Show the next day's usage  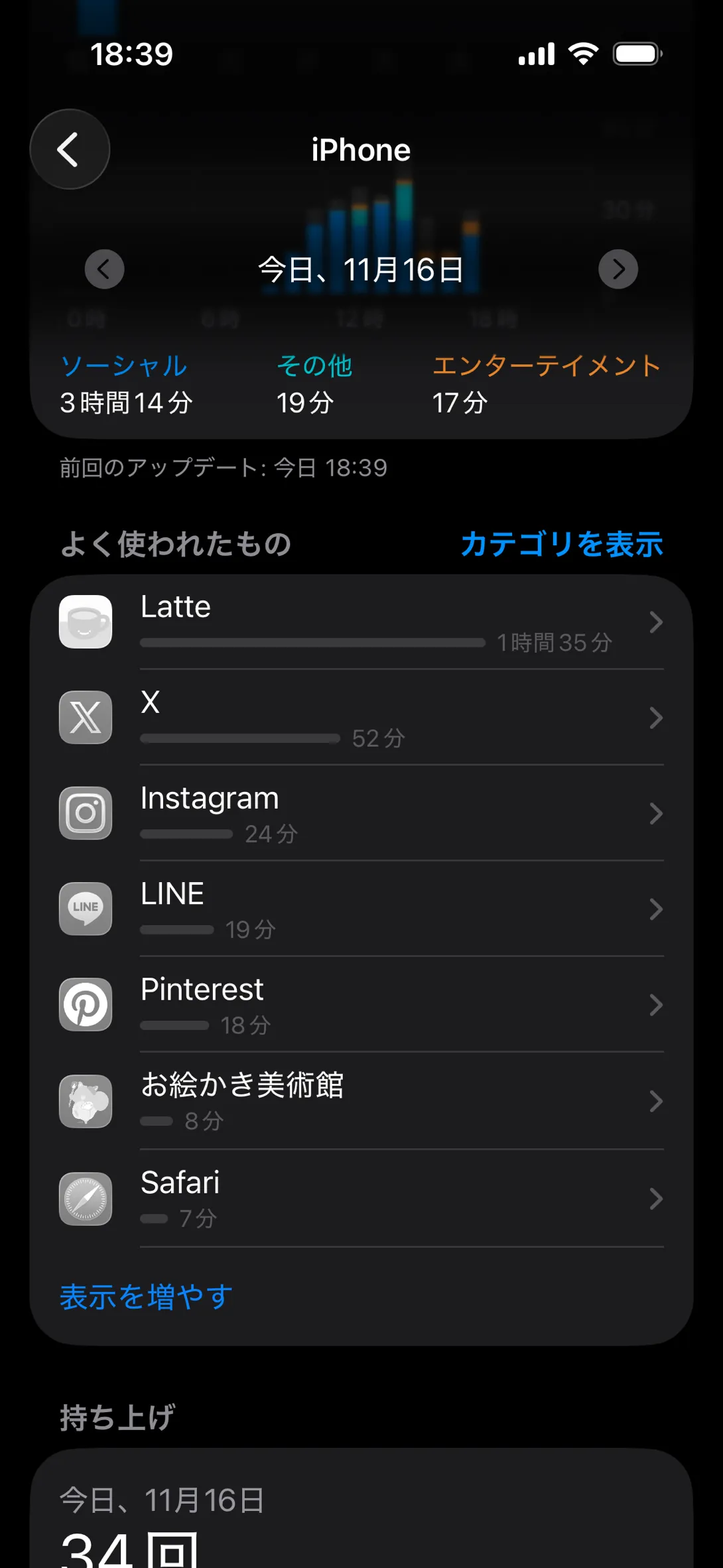click(x=618, y=269)
